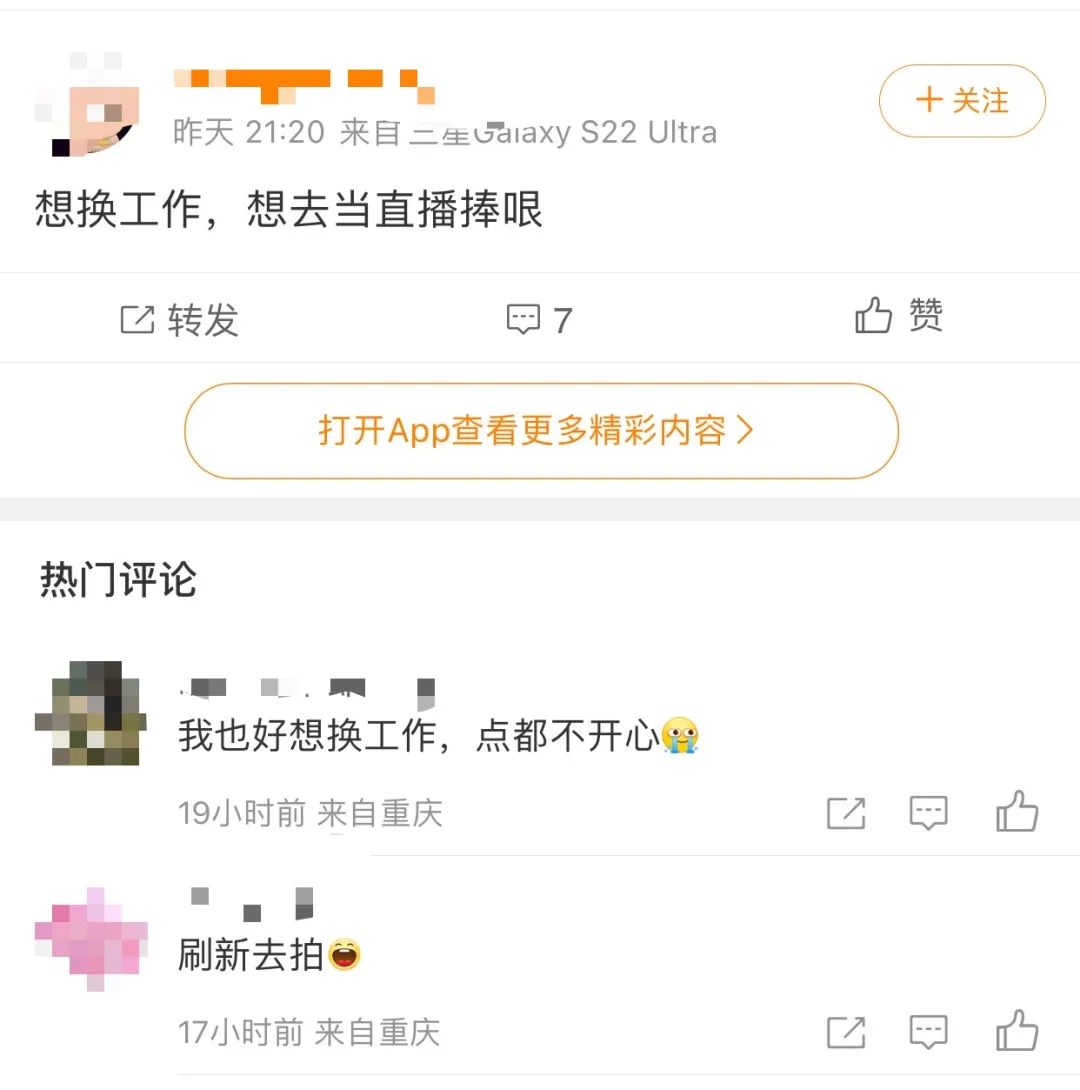This screenshot has height=1090, width=1080.
Task: Open the App via 打开App查看更多精彩内容
Action: click(540, 430)
